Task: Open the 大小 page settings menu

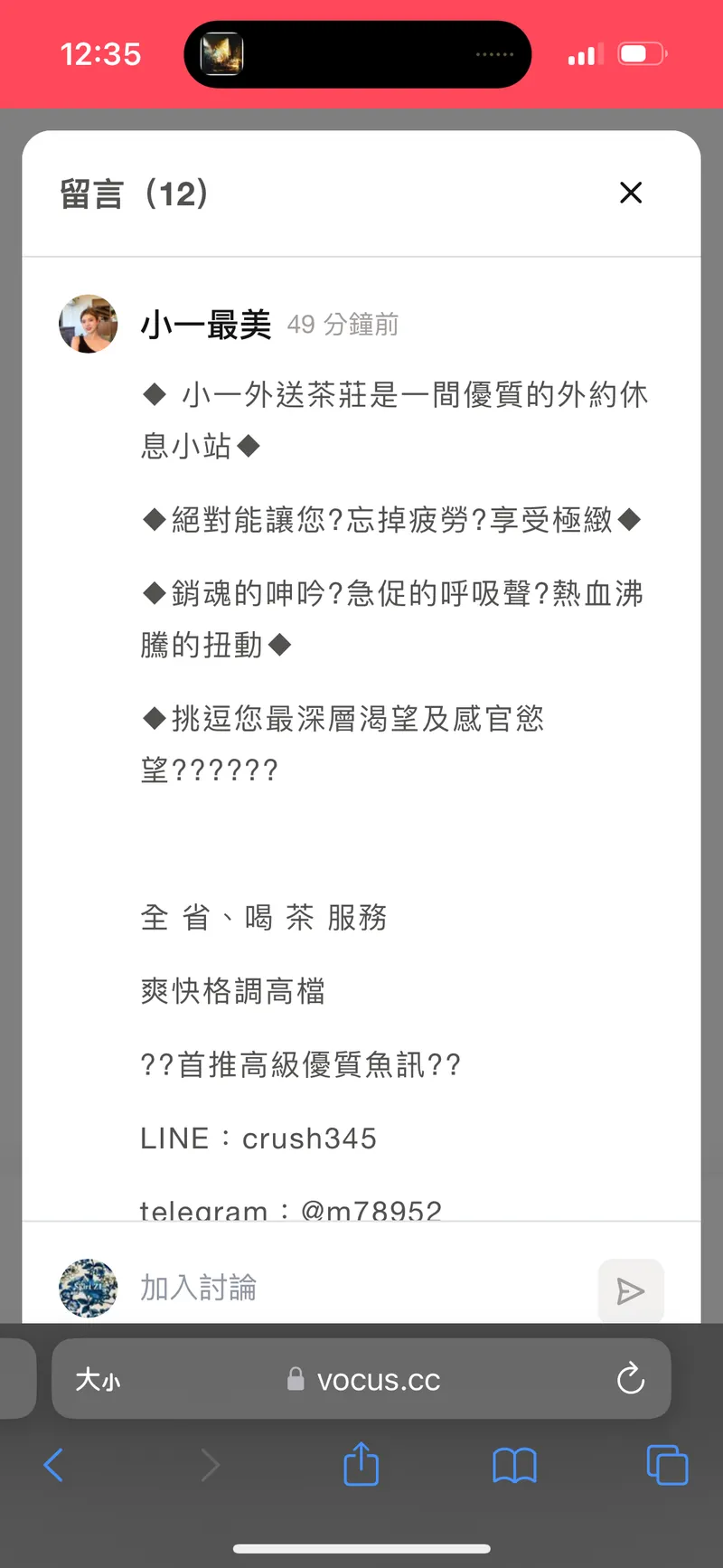Action: pos(98,1380)
